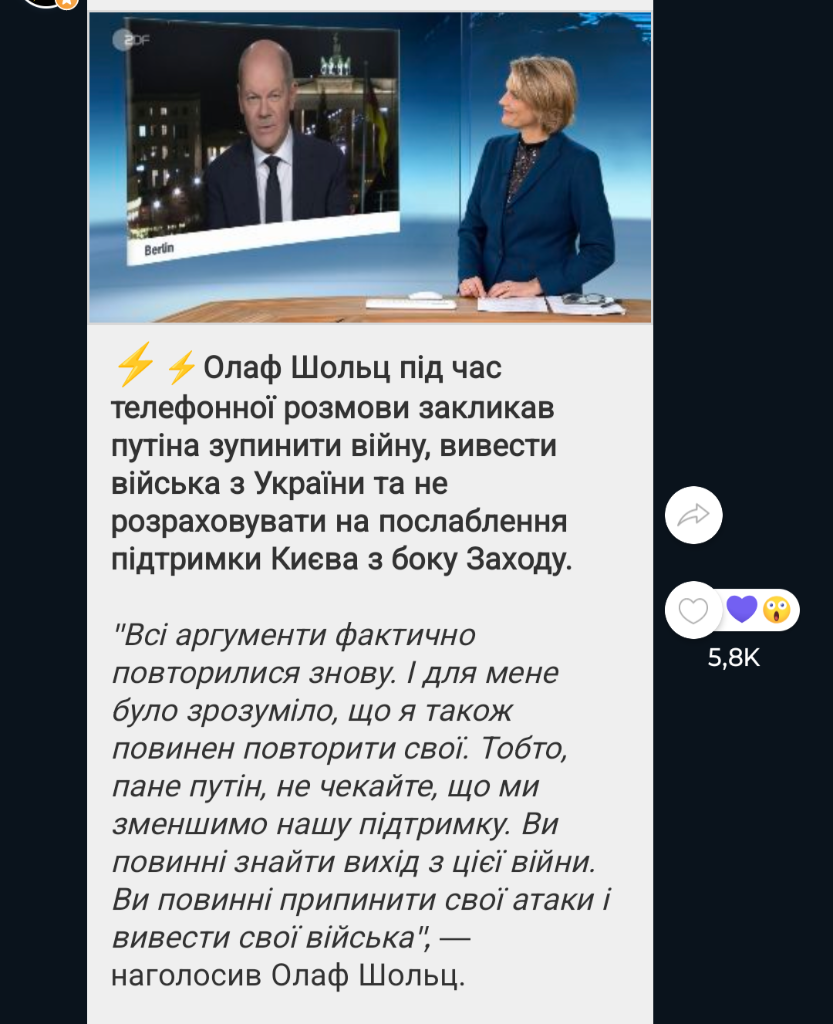Screen dimensions: 833x1024
Task: Open the Olaf Scholz ZDF interview image
Action: point(370,167)
